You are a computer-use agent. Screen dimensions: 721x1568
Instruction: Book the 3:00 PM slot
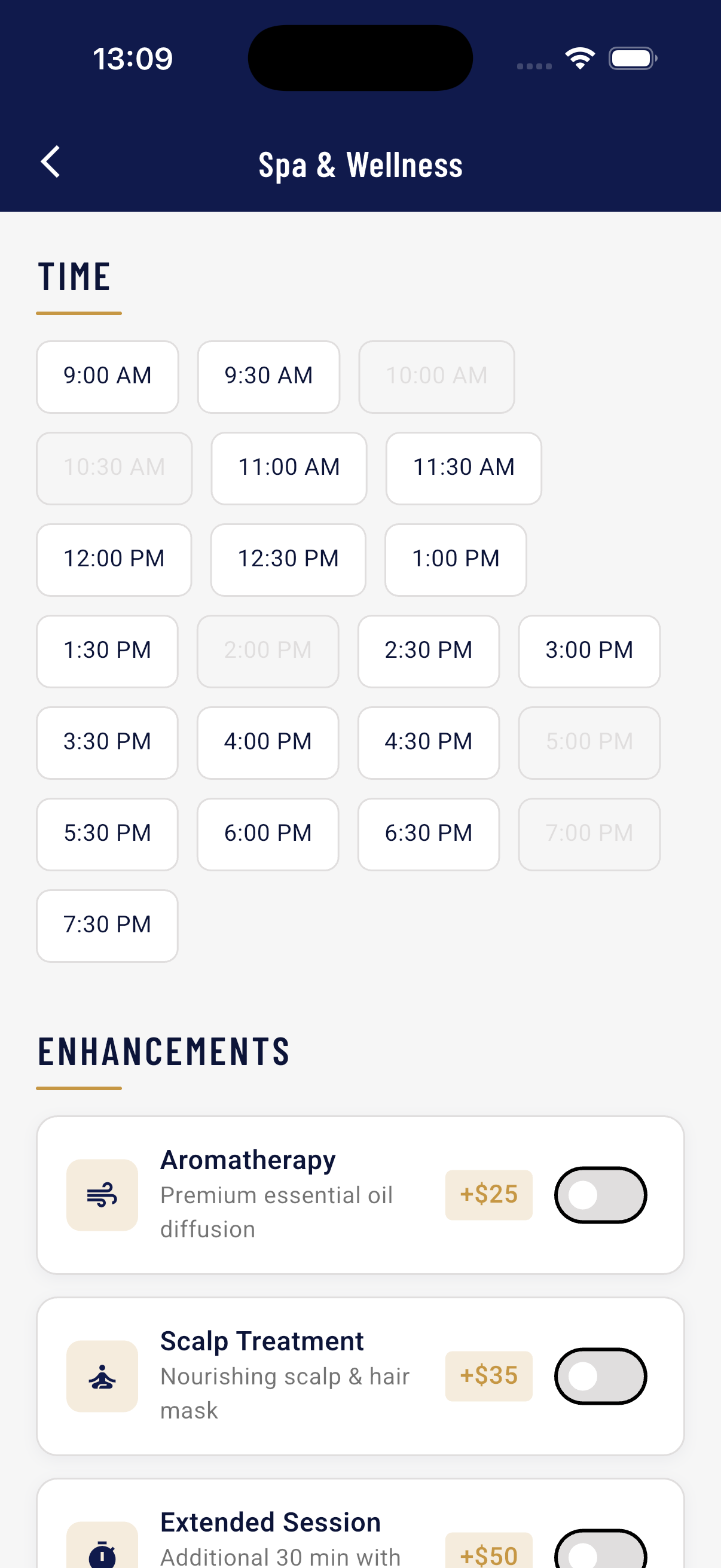pos(588,651)
